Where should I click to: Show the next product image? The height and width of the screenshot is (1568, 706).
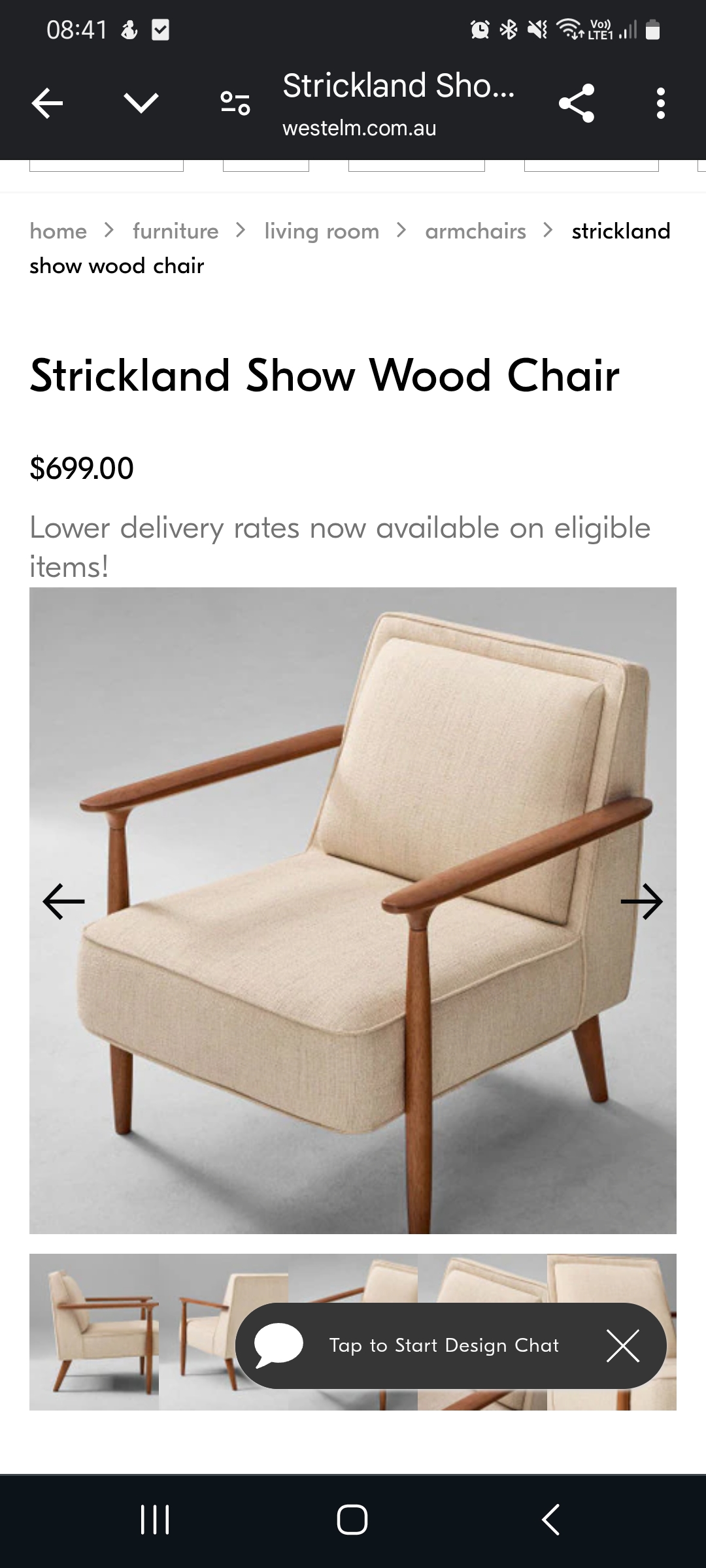[642, 902]
